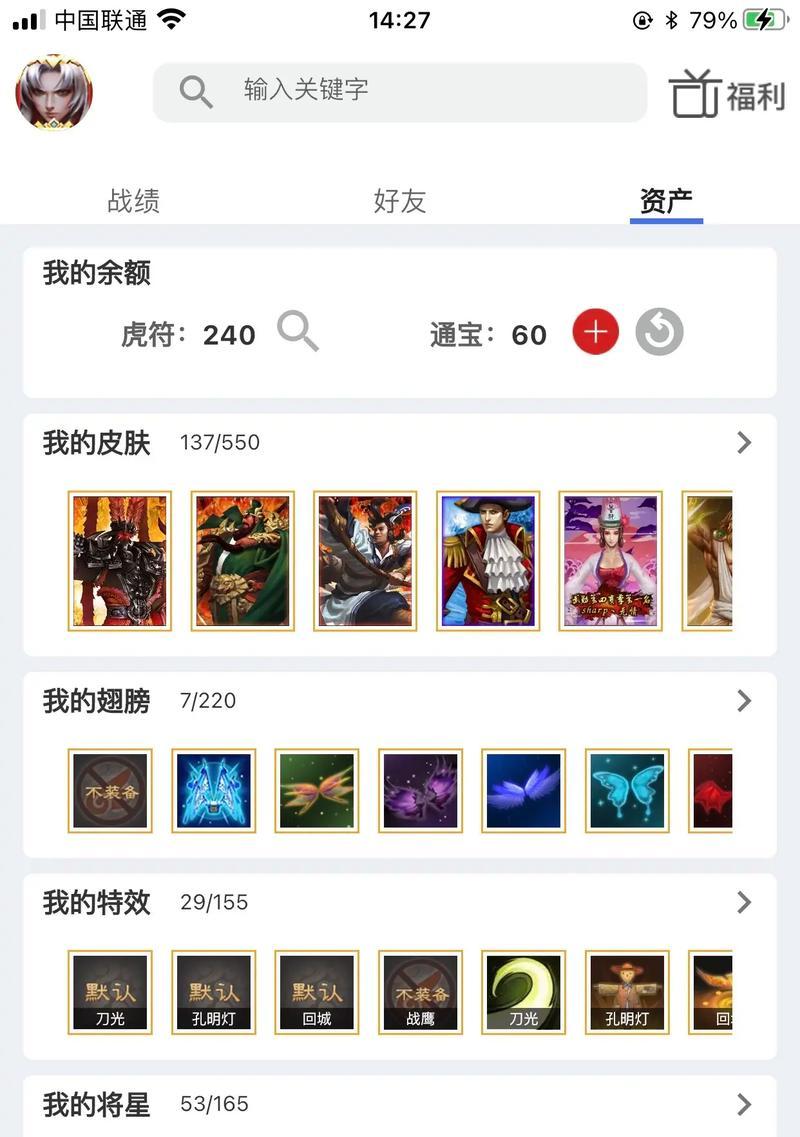The width and height of the screenshot is (800, 1137).
Task: Expand 我的翅膀 with its chevron
Action: [744, 700]
